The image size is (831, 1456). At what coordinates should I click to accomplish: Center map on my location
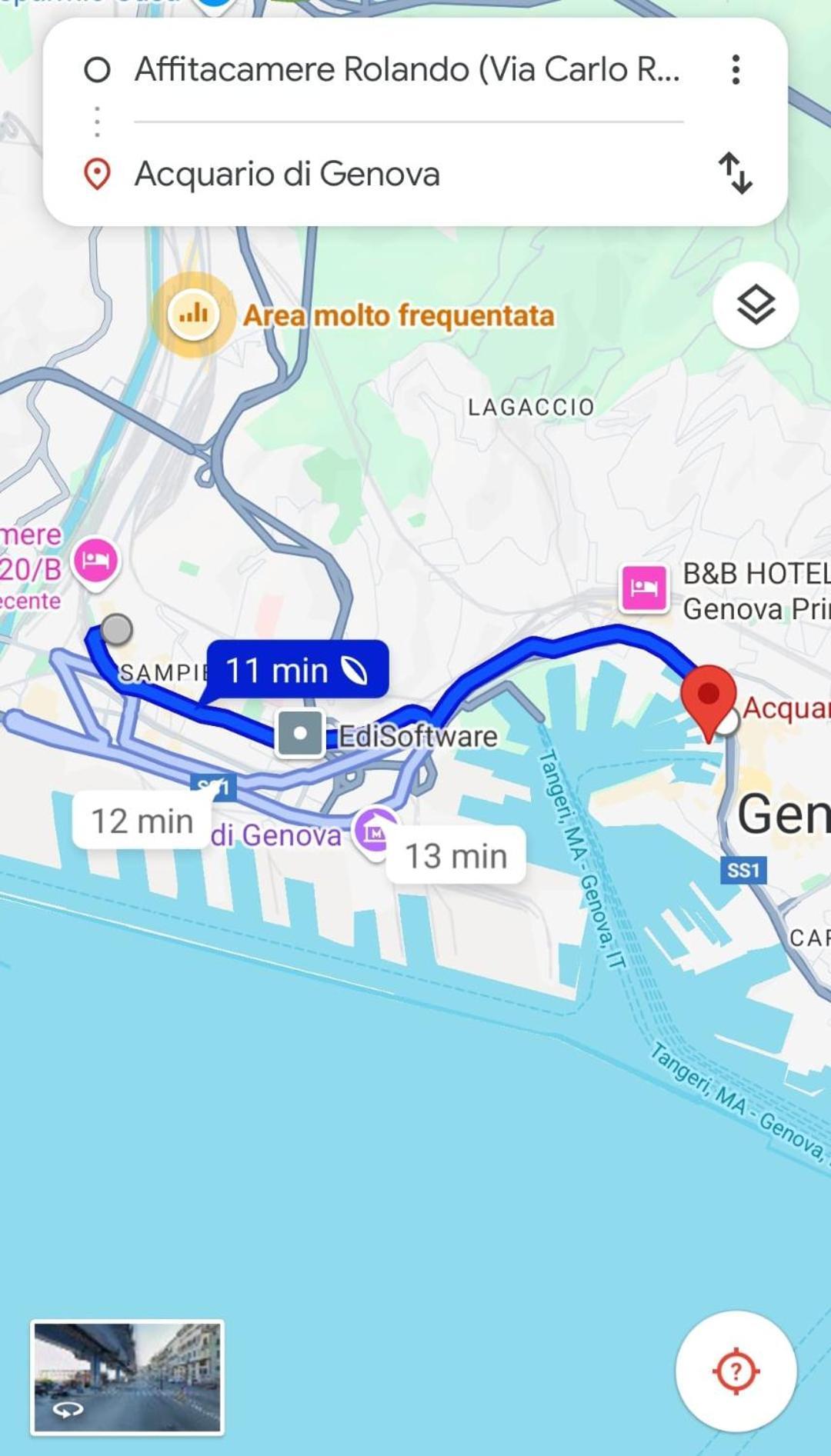[x=736, y=1371]
